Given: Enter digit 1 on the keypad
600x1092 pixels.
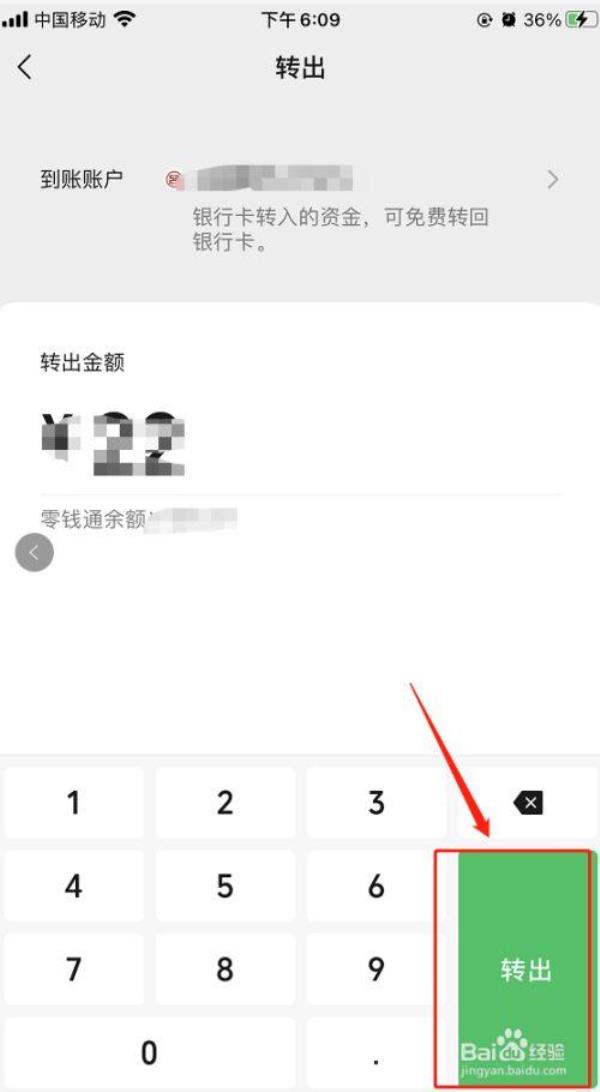Looking at the screenshot, I should click(x=73, y=803).
